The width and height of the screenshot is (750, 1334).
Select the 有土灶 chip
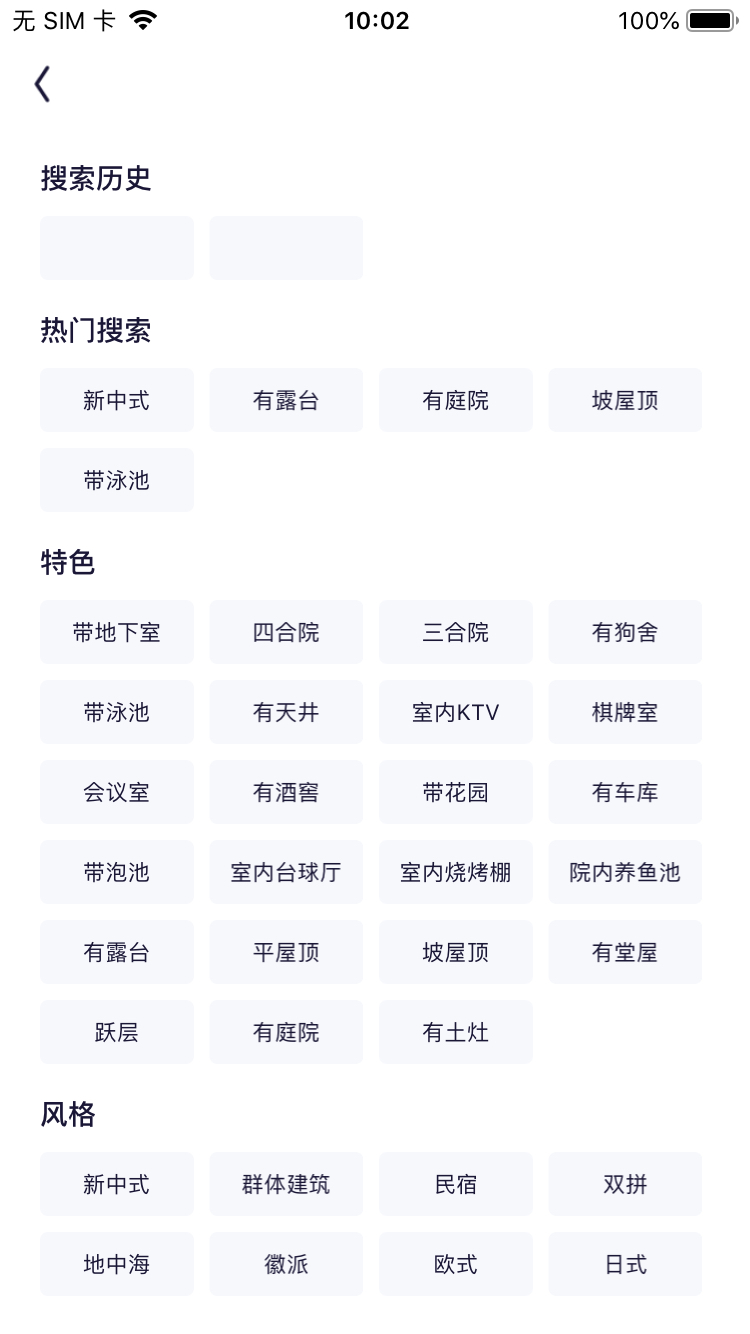456,1032
